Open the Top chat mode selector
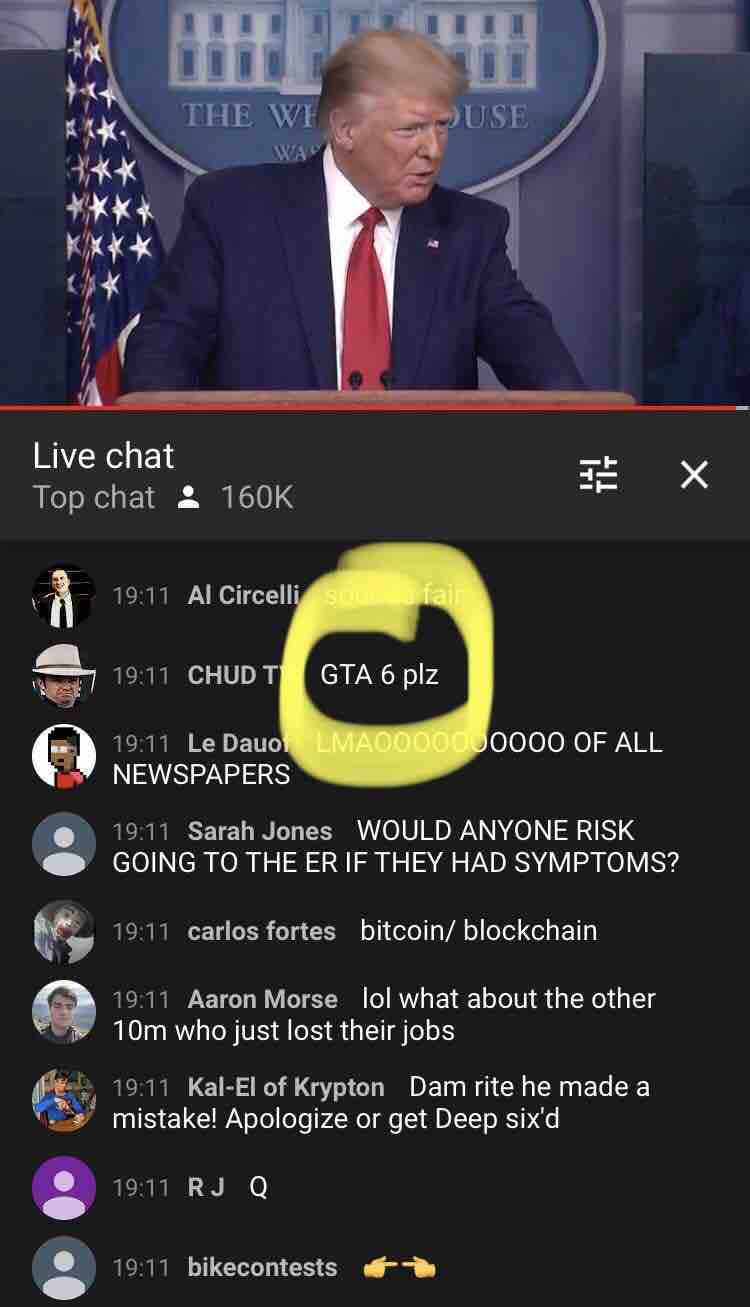The height and width of the screenshot is (1307, 750). pos(94,497)
